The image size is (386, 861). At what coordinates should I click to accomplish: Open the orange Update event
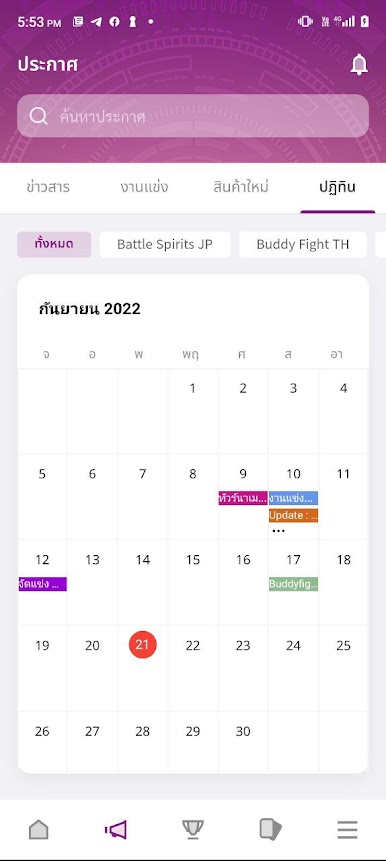pyautogui.click(x=293, y=515)
